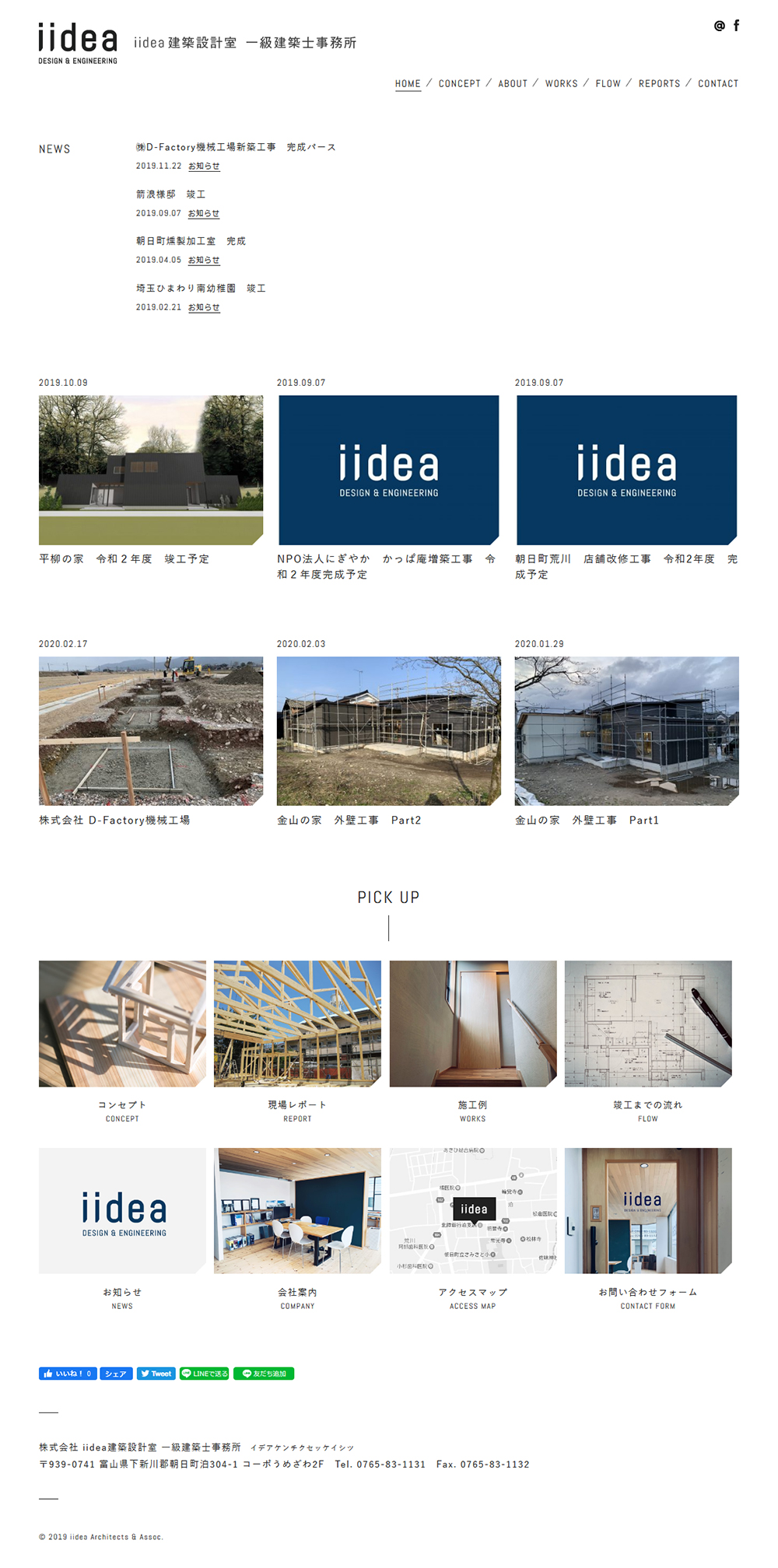Open the 現場レポート REPORT tile
Image resolution: width=778 pixels, height=1568 pixels.
tap(297, 1024)
